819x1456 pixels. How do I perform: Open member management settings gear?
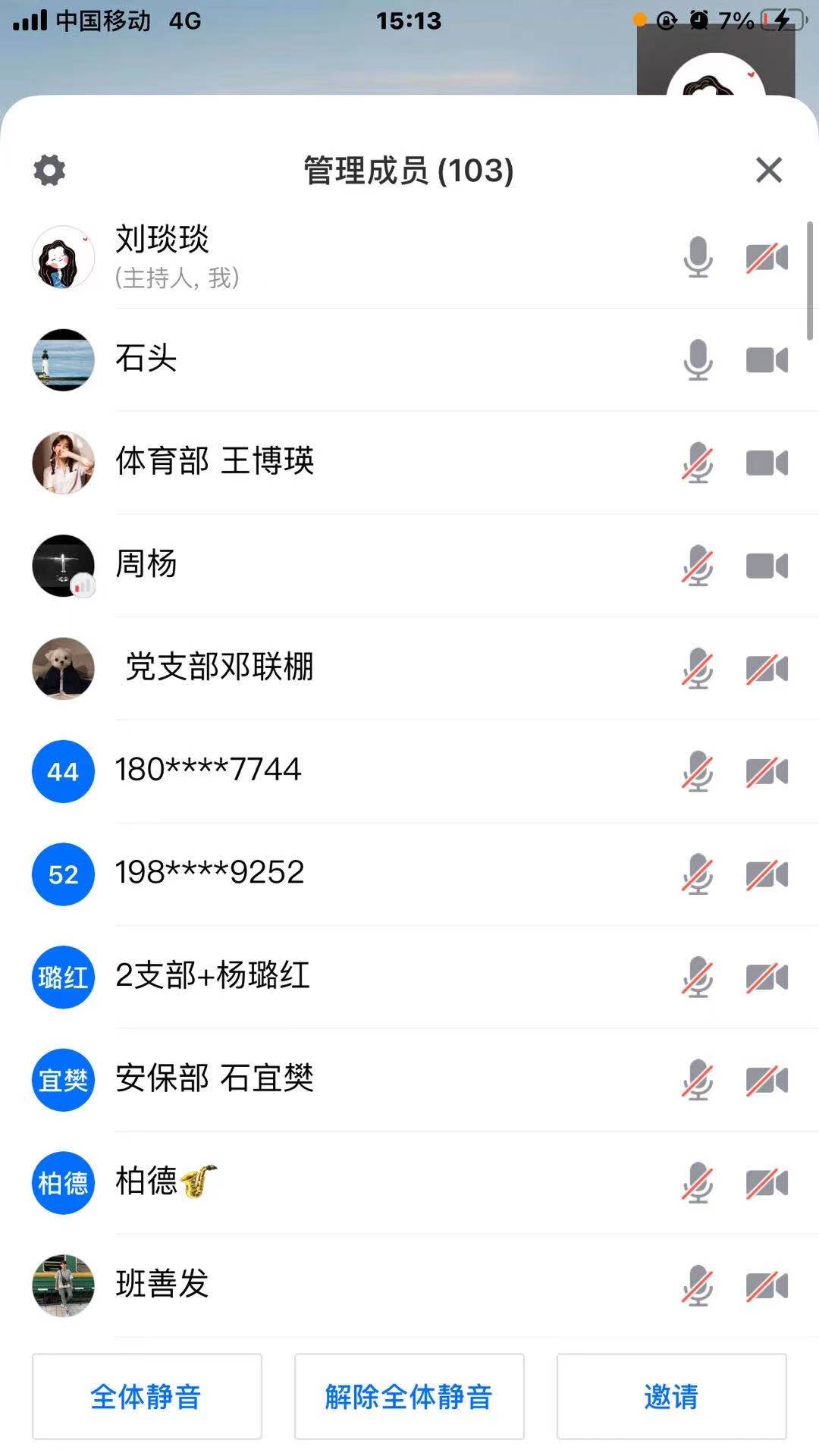pyautogui.click(x=49, y=170)
